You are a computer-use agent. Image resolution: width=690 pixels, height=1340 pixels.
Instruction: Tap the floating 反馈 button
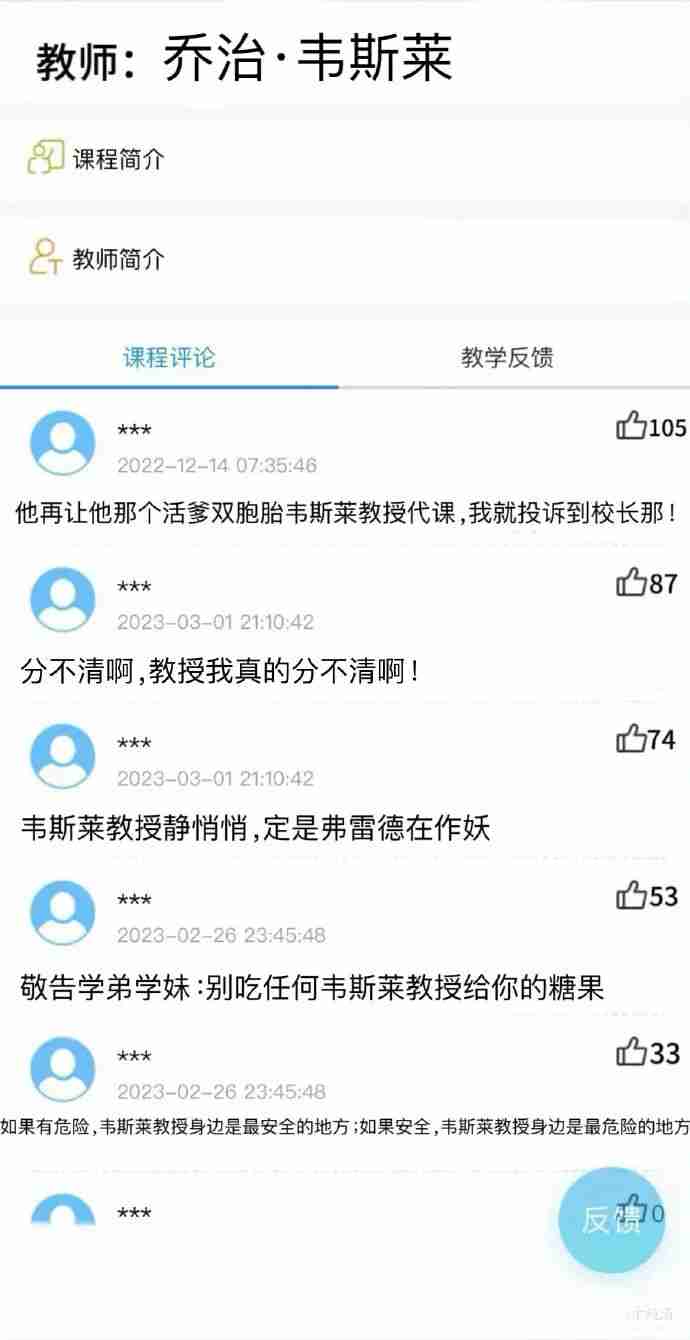(611, 1220)
